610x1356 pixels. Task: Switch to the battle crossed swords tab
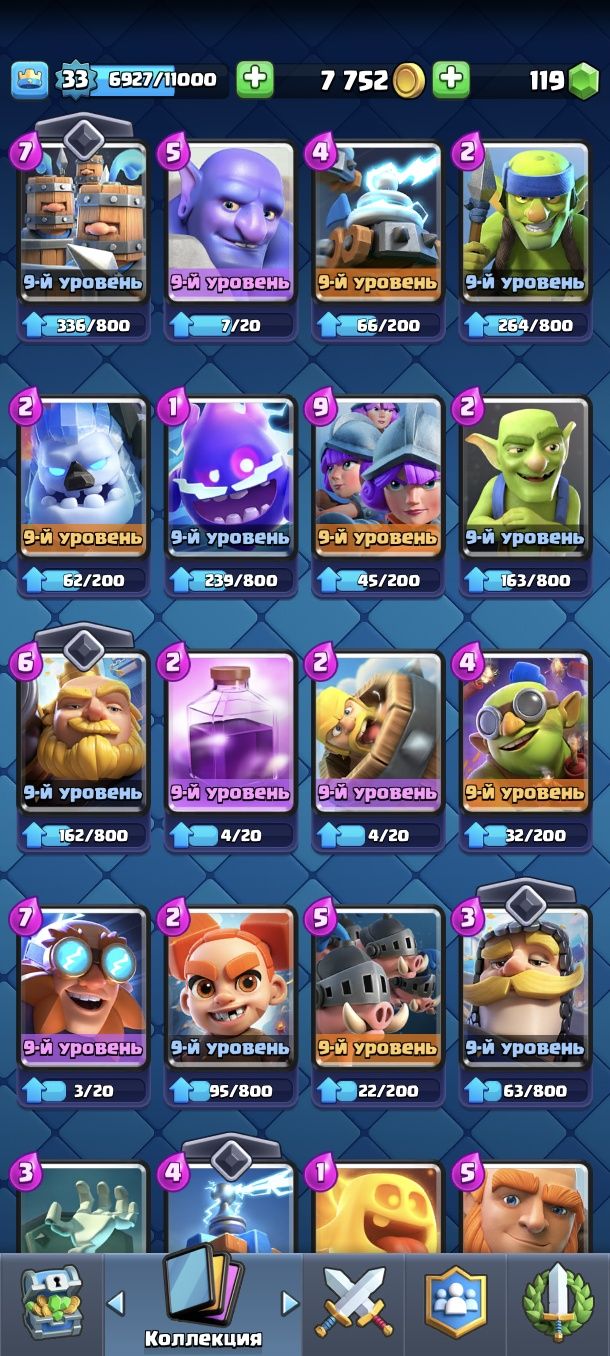pyautogui.click(x=354, y=1302)
